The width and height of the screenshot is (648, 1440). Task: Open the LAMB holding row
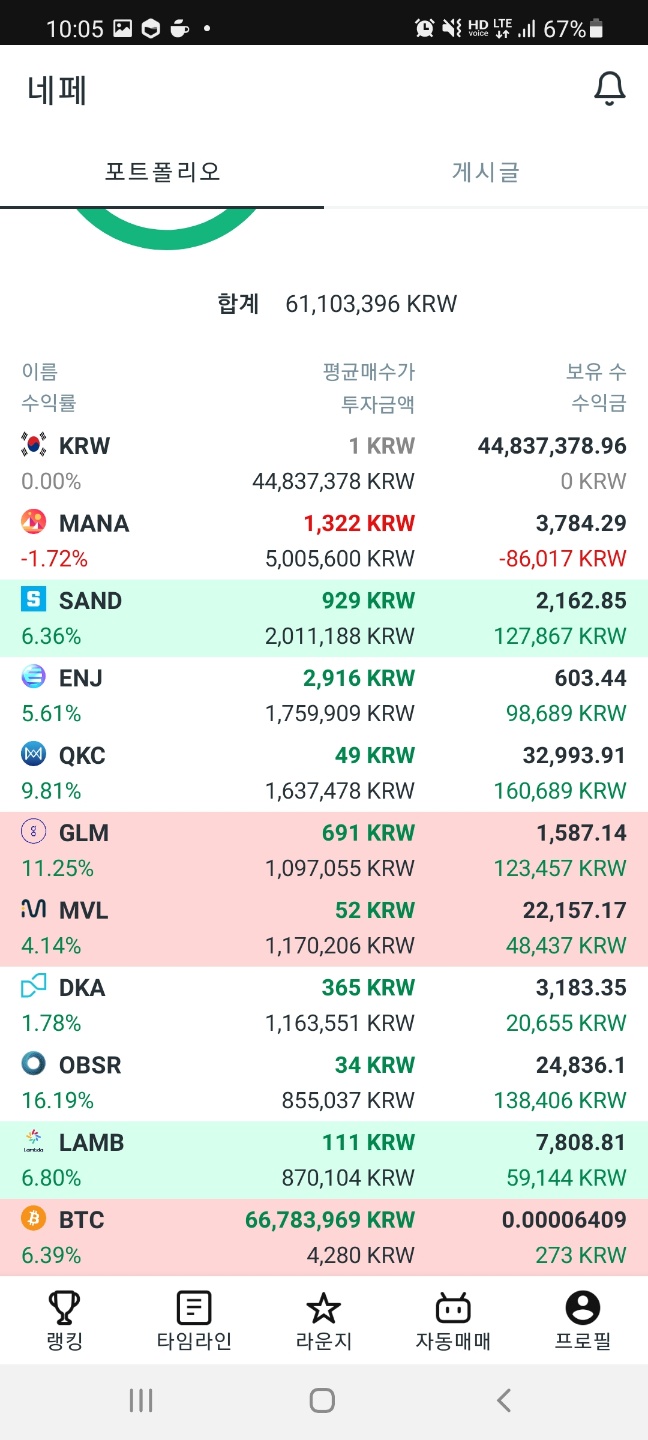pos(324,1160)
